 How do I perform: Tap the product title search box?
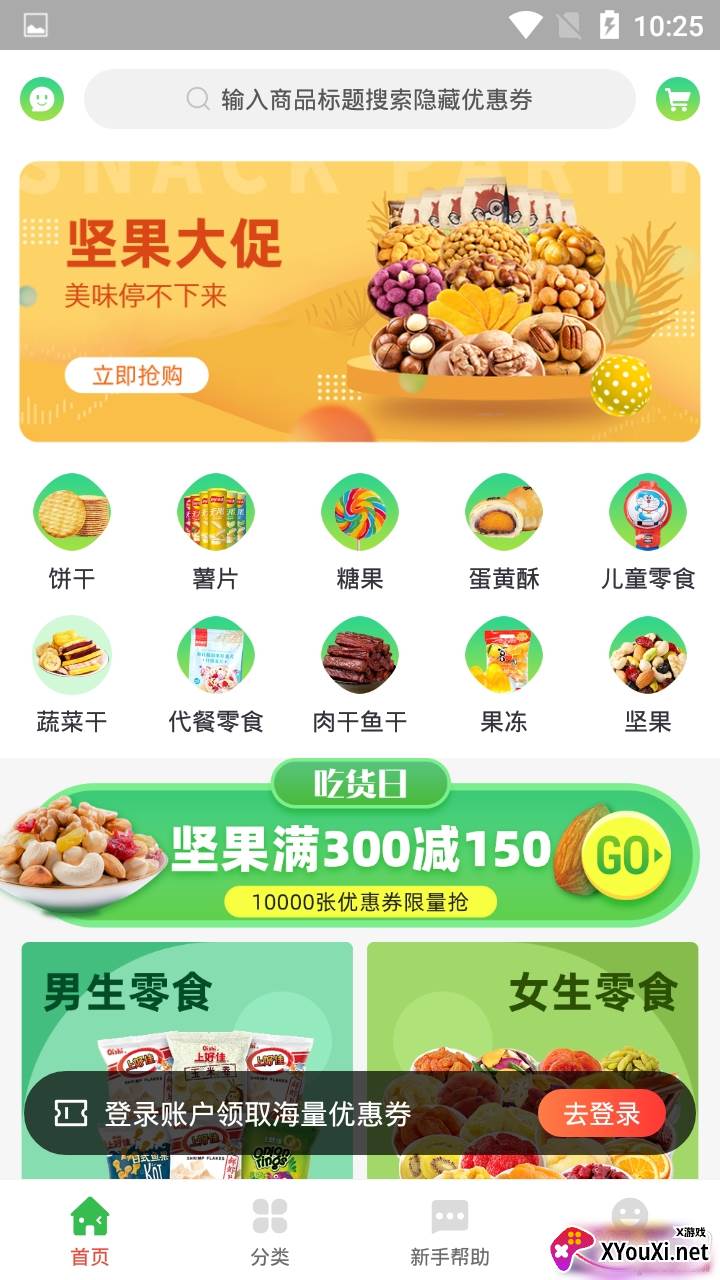pos(360,99)
